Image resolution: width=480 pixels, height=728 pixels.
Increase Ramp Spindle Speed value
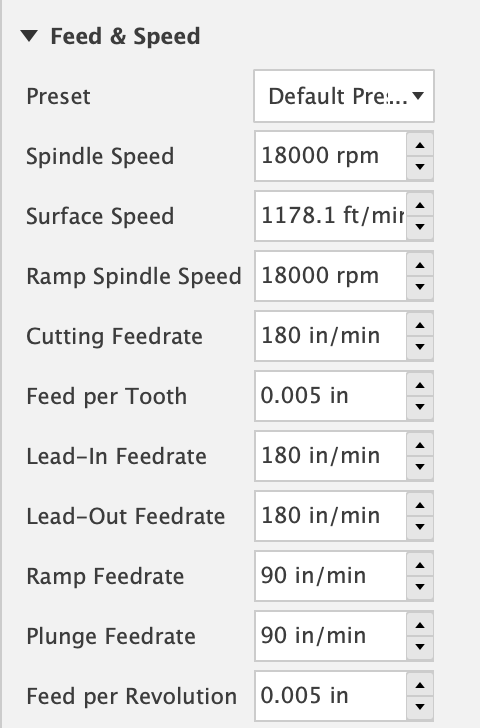(420, 265)
